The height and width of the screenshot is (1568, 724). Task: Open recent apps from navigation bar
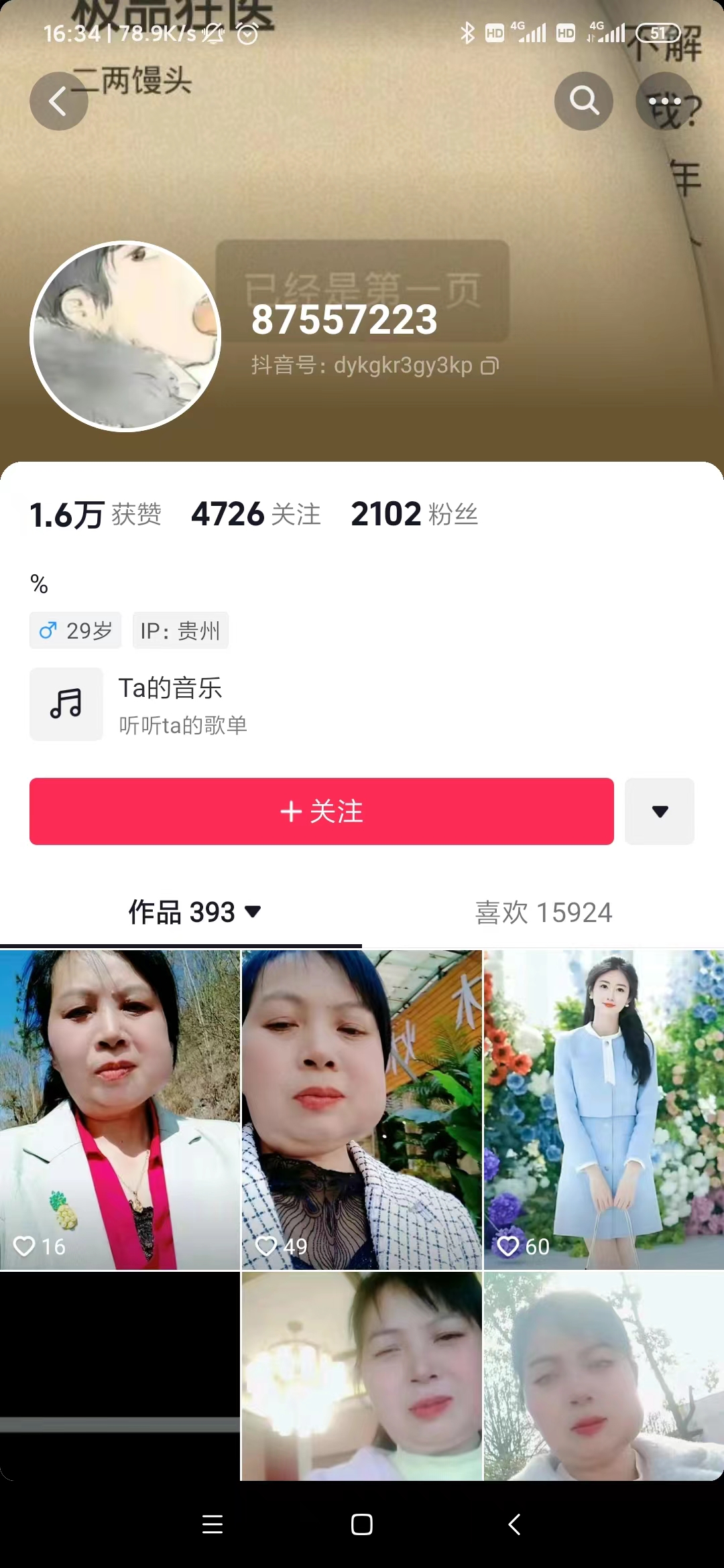pos(213,1524)
